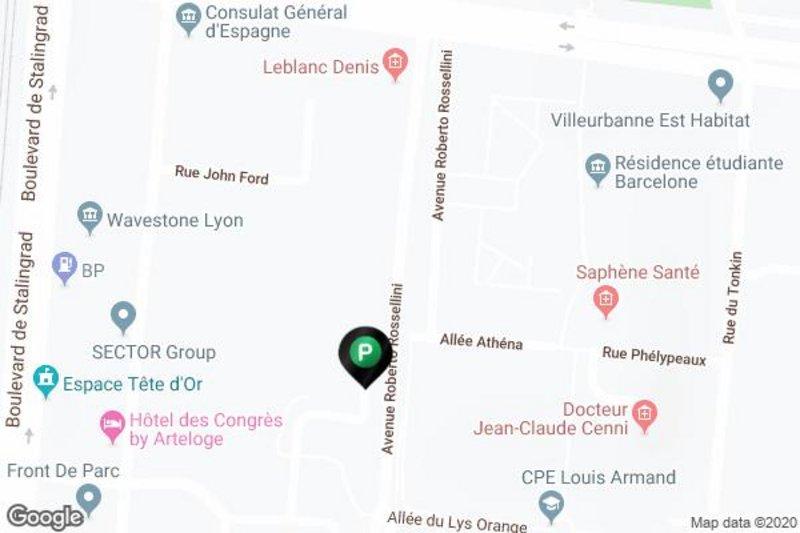Tap the Villeurbanne Est Habitat pin

[720, 86]
